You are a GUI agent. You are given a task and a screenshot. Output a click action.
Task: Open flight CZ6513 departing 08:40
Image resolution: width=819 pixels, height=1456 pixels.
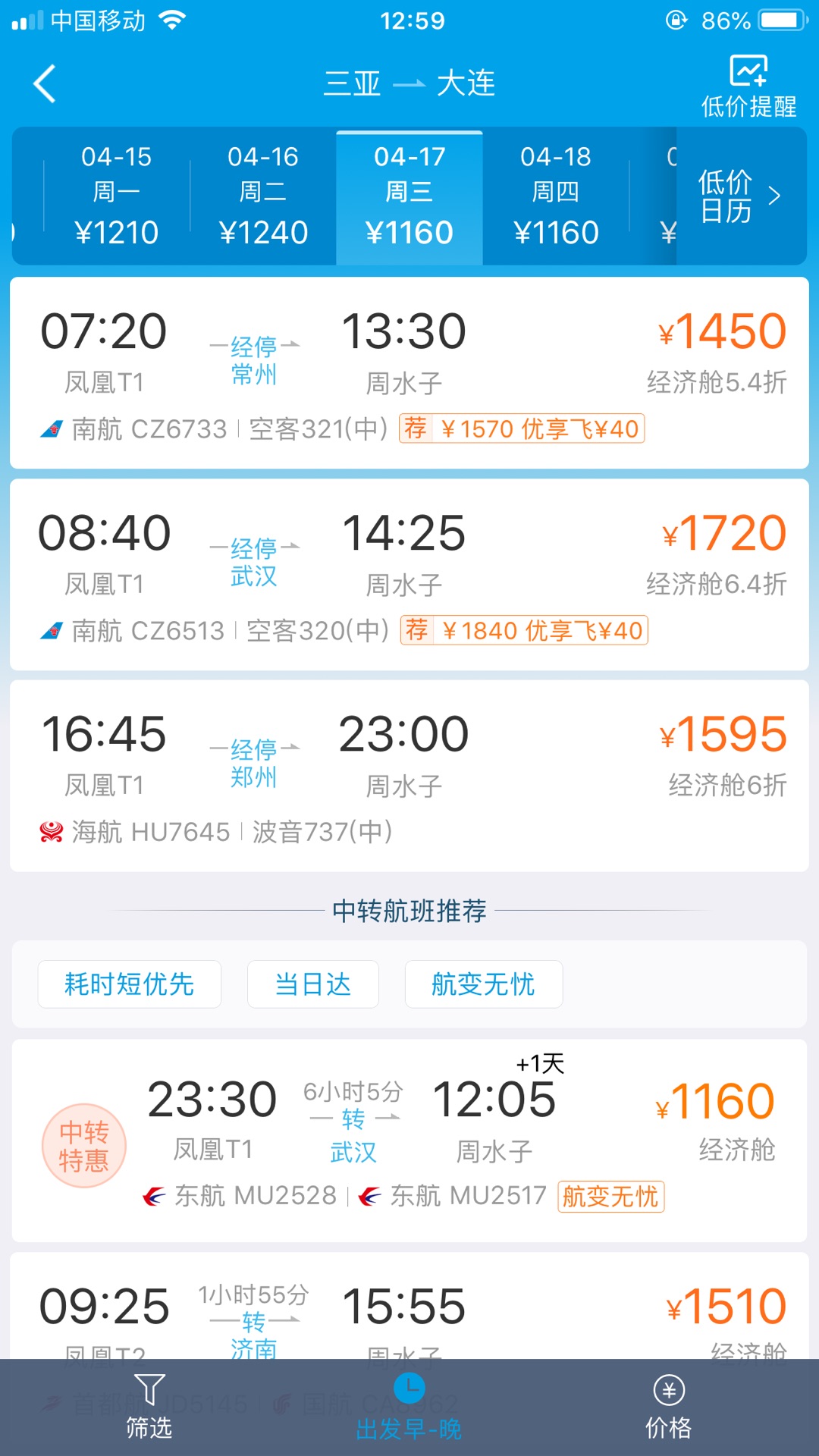point(409,574)
